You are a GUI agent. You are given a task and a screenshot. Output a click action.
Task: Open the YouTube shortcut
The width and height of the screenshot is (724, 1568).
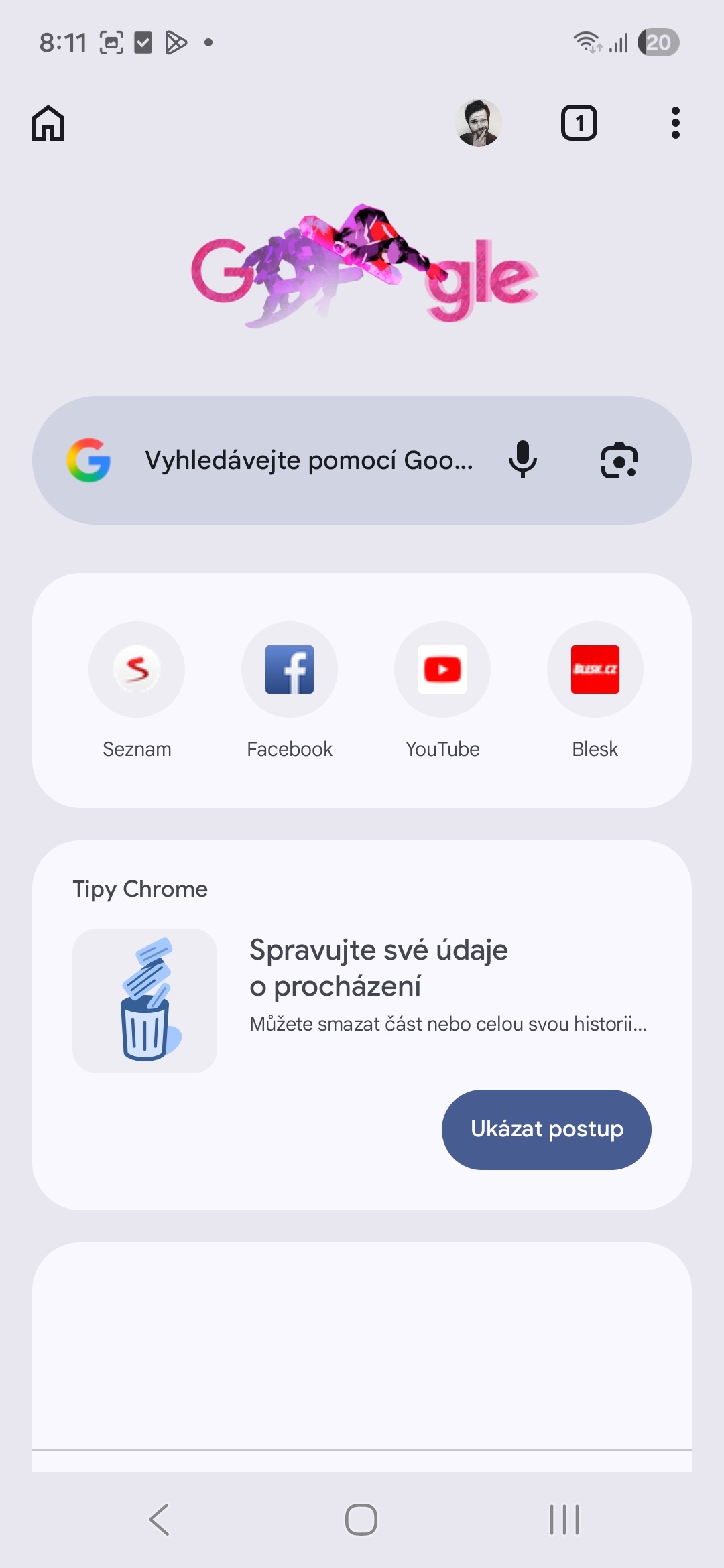[x=442, y=670]
